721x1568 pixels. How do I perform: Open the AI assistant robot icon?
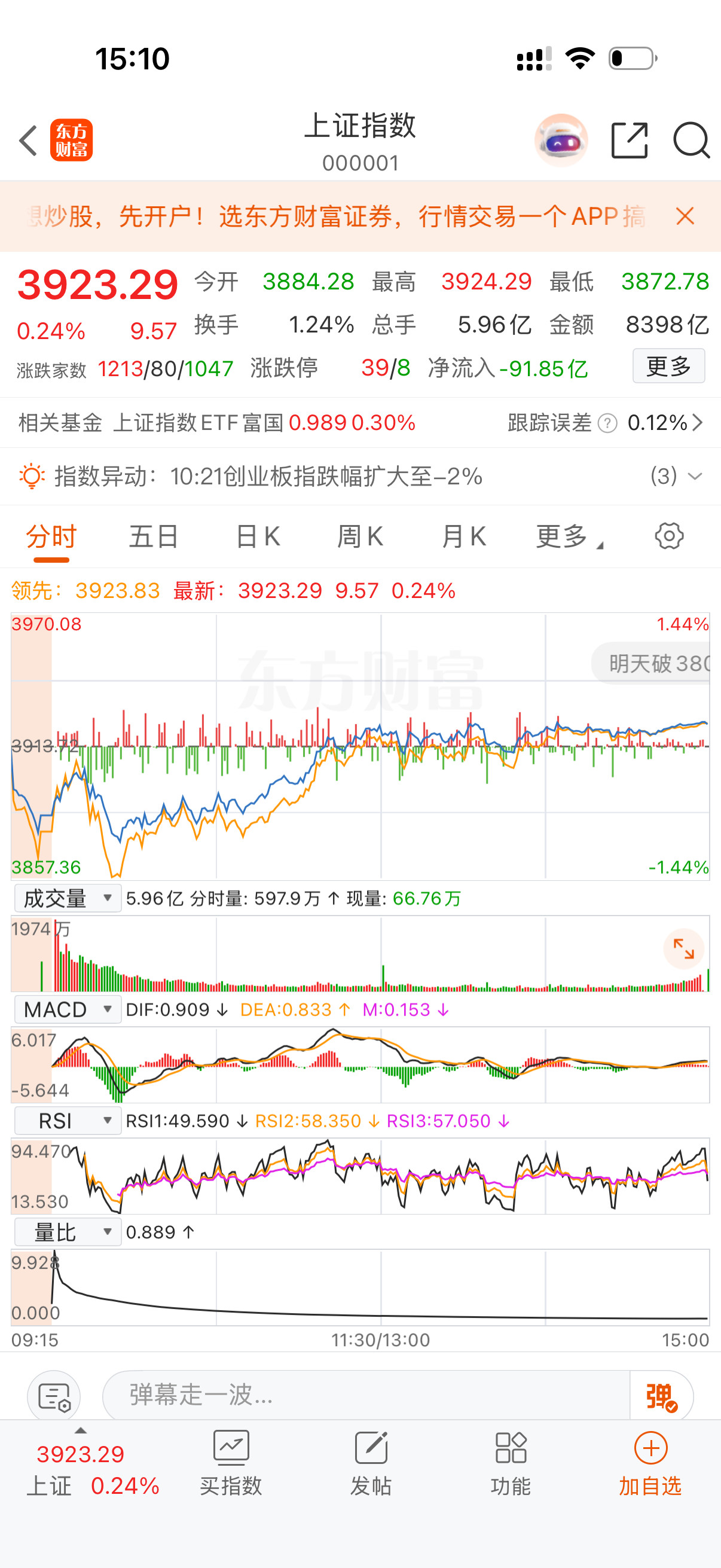(x=560, y=140)
